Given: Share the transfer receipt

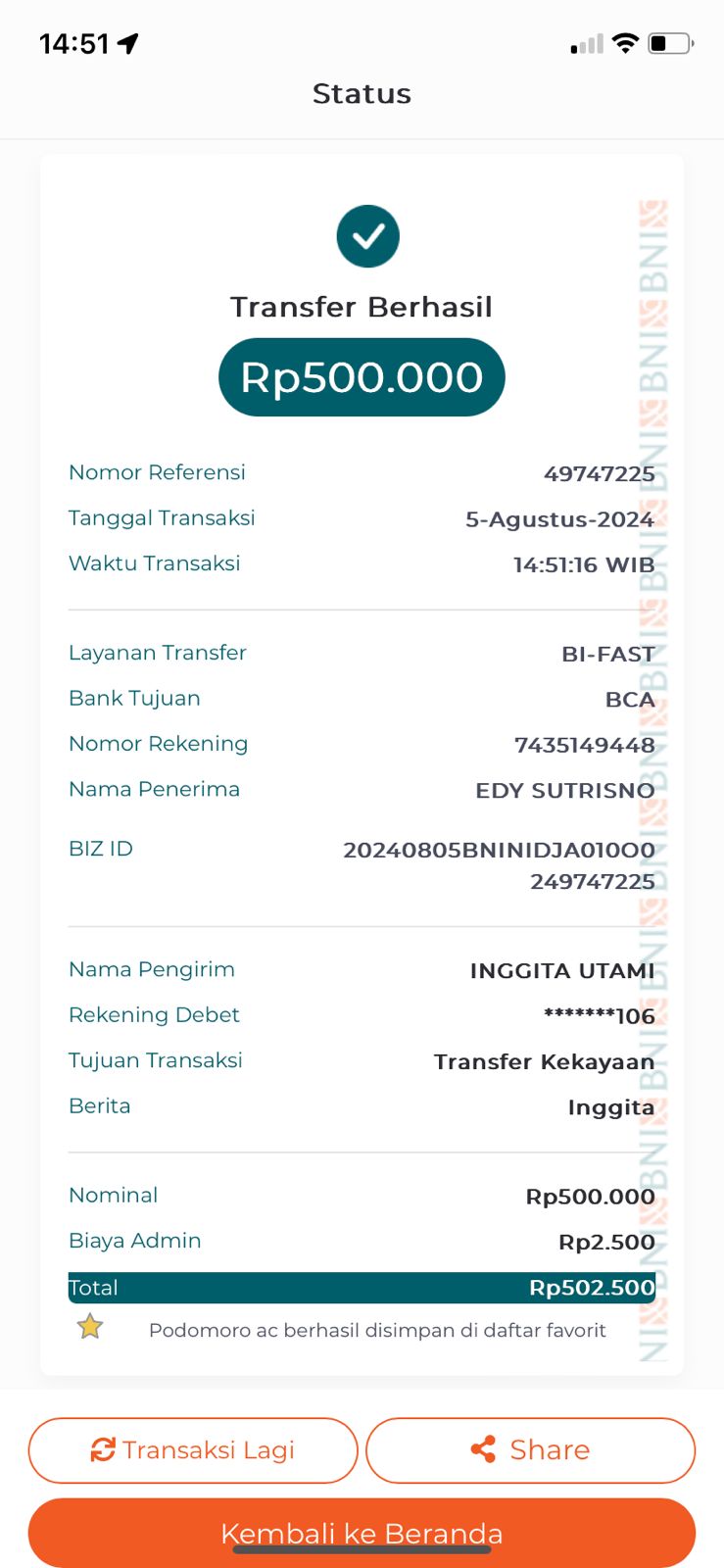Looking at the screenshot, I should point(530,1450).
